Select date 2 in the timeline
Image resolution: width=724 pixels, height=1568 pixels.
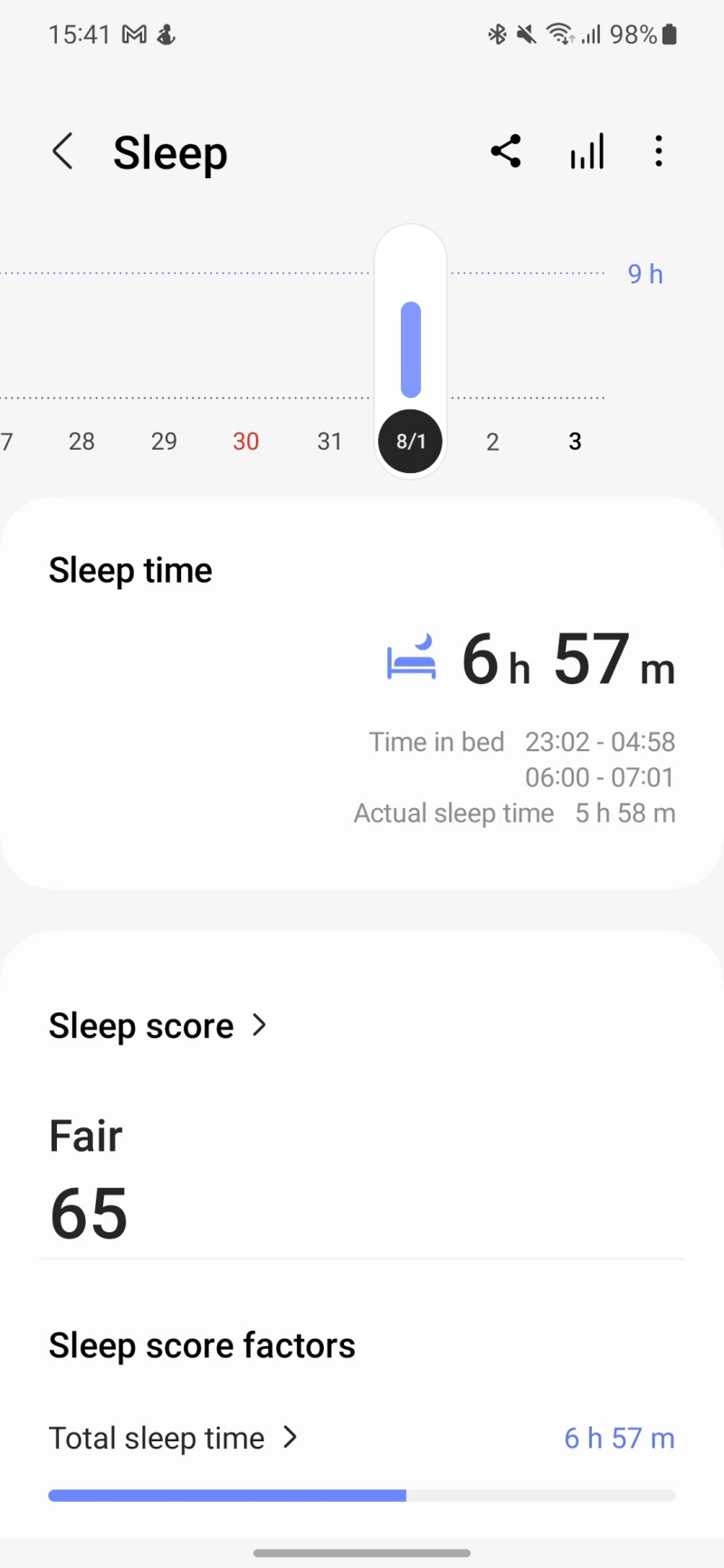492,442
